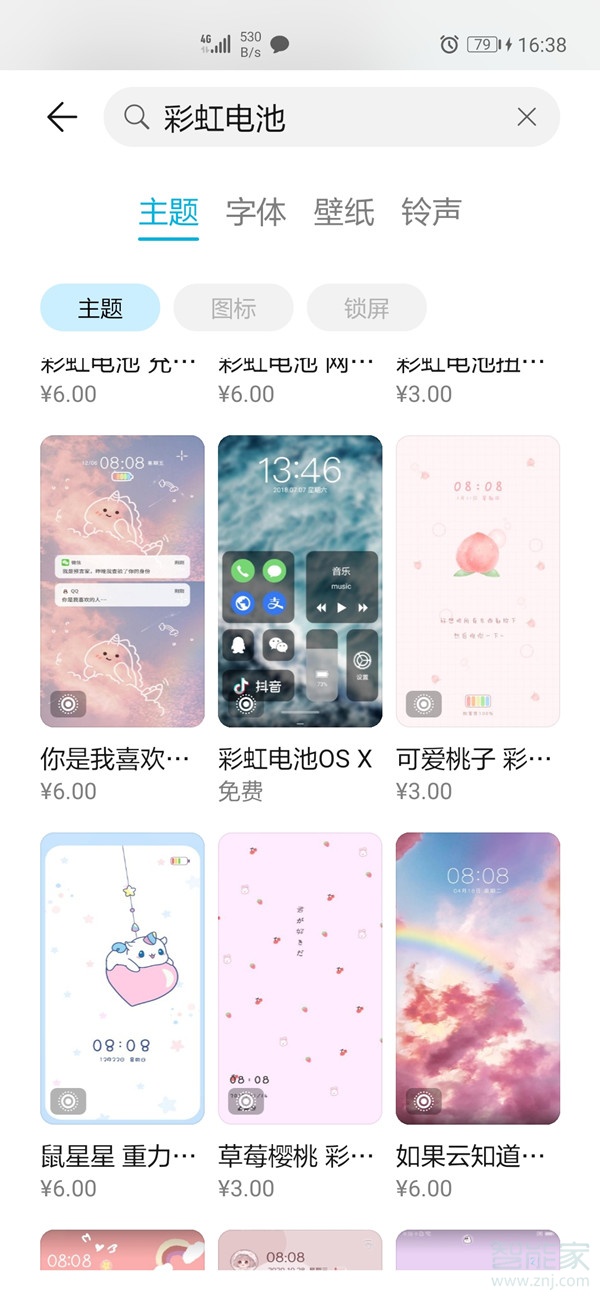The width and height of the screenshot is (600, 1300).
Task: Open the 鼠星星 重力 theme
Action: tap(122, 978)
